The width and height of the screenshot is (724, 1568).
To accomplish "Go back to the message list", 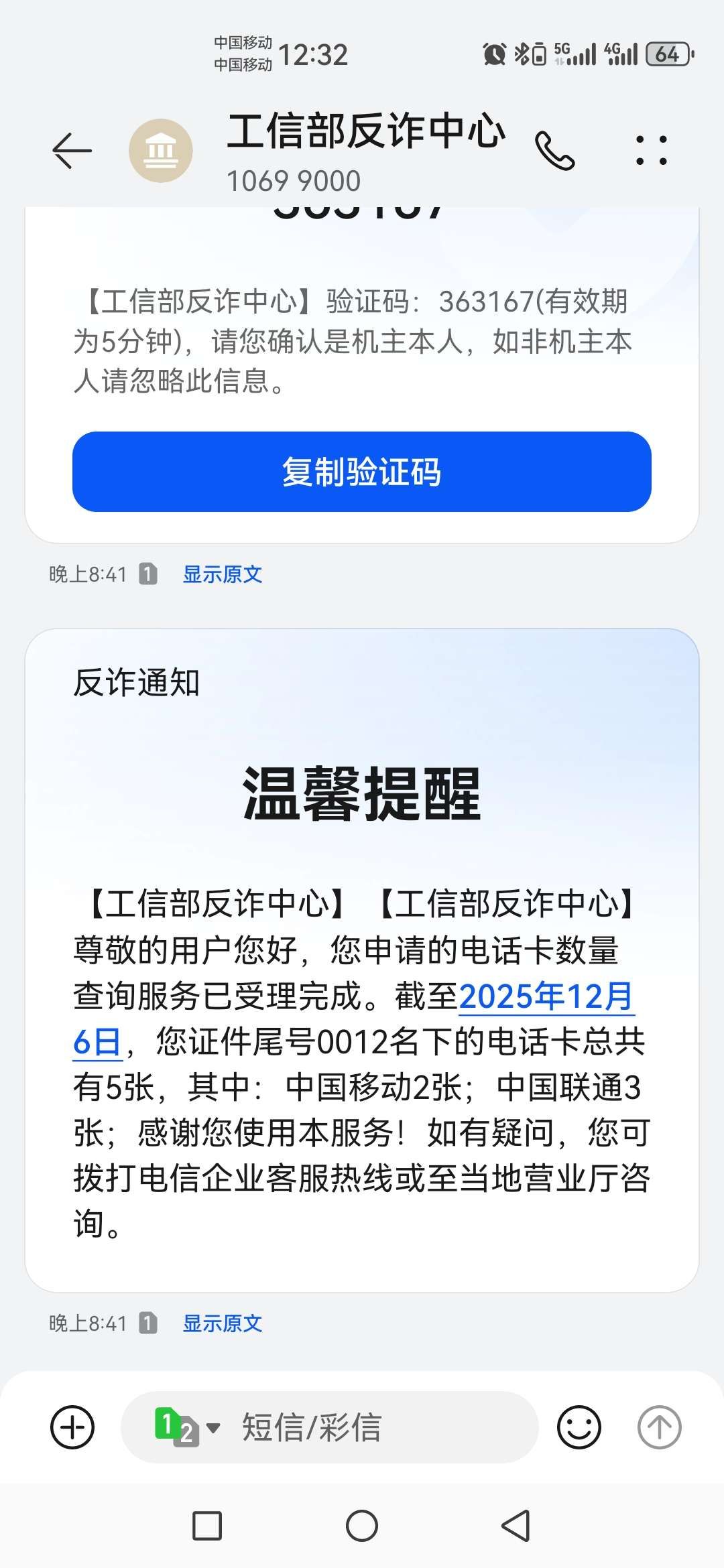I will [x=72, y=150].
